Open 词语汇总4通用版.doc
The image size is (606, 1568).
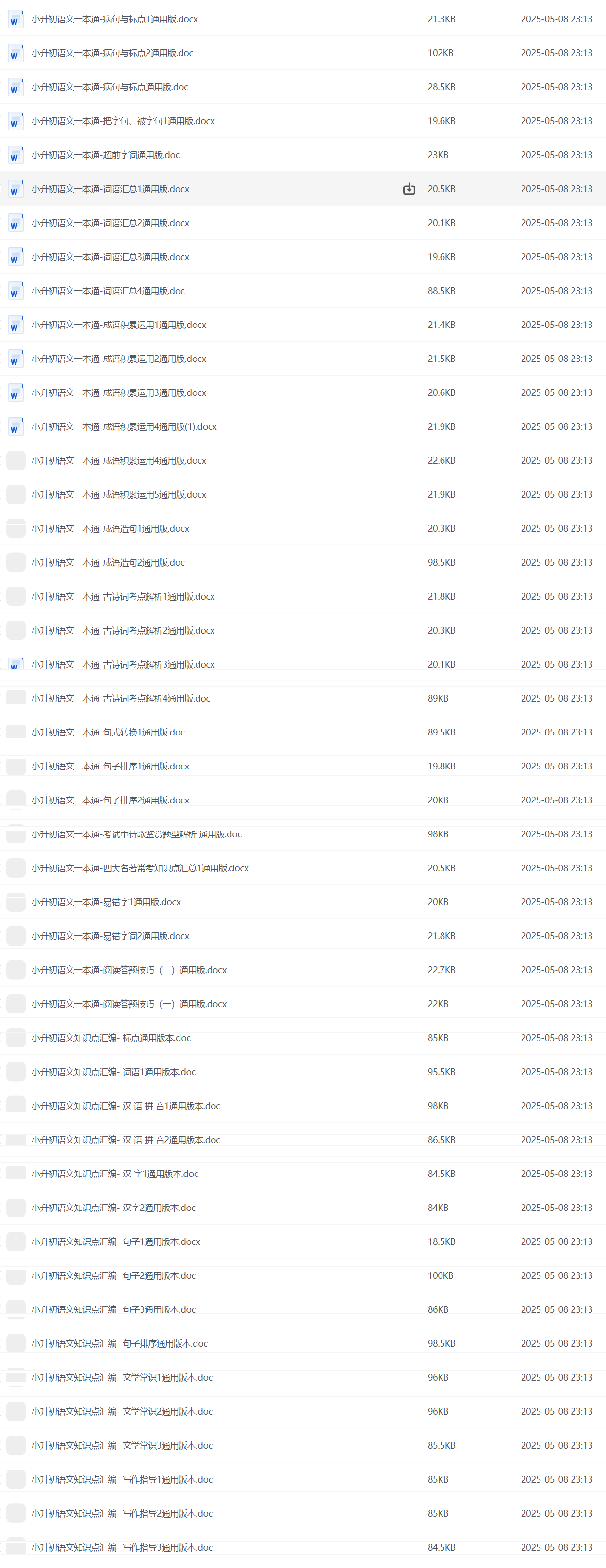tap(108, 291)
